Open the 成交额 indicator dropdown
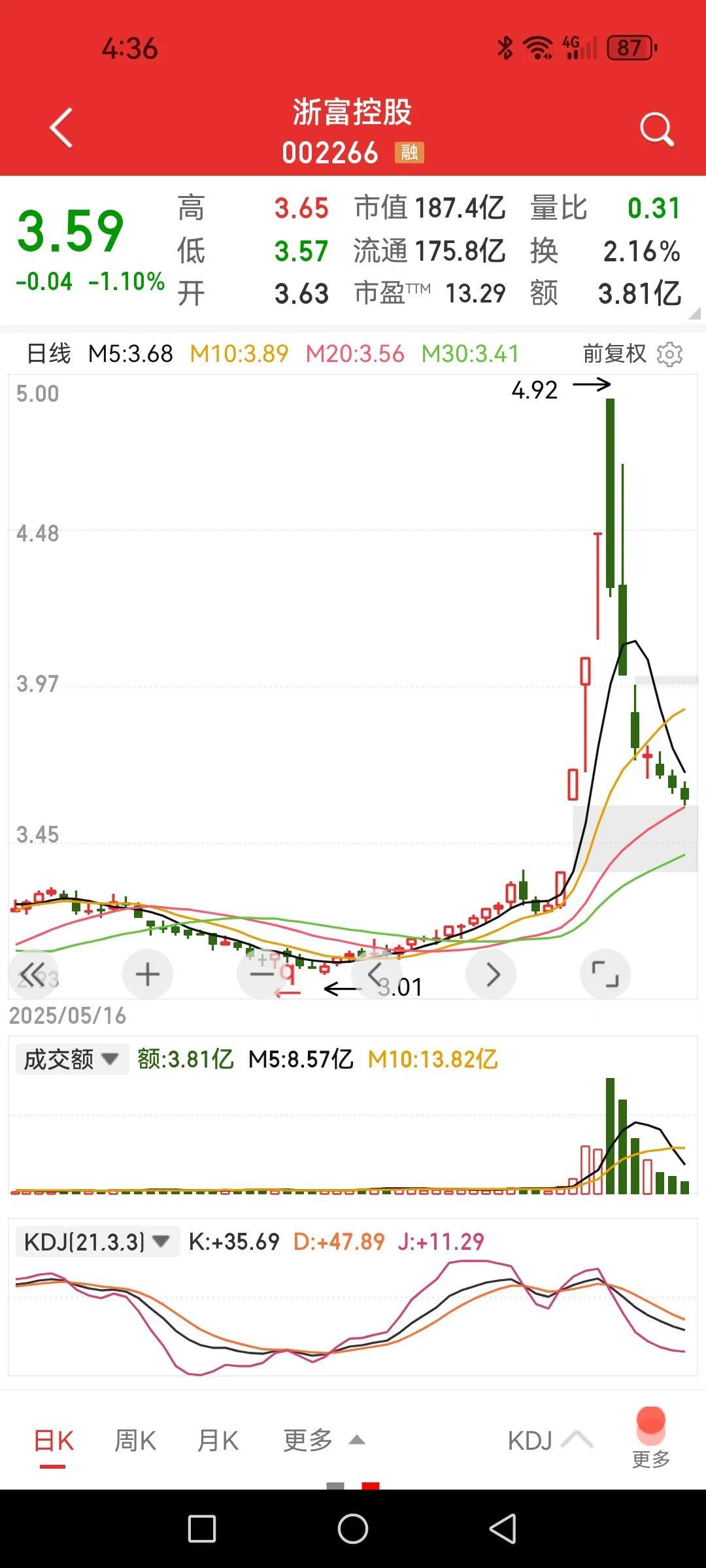This screenshot has width=706, height=1568. pos(72,1059)
